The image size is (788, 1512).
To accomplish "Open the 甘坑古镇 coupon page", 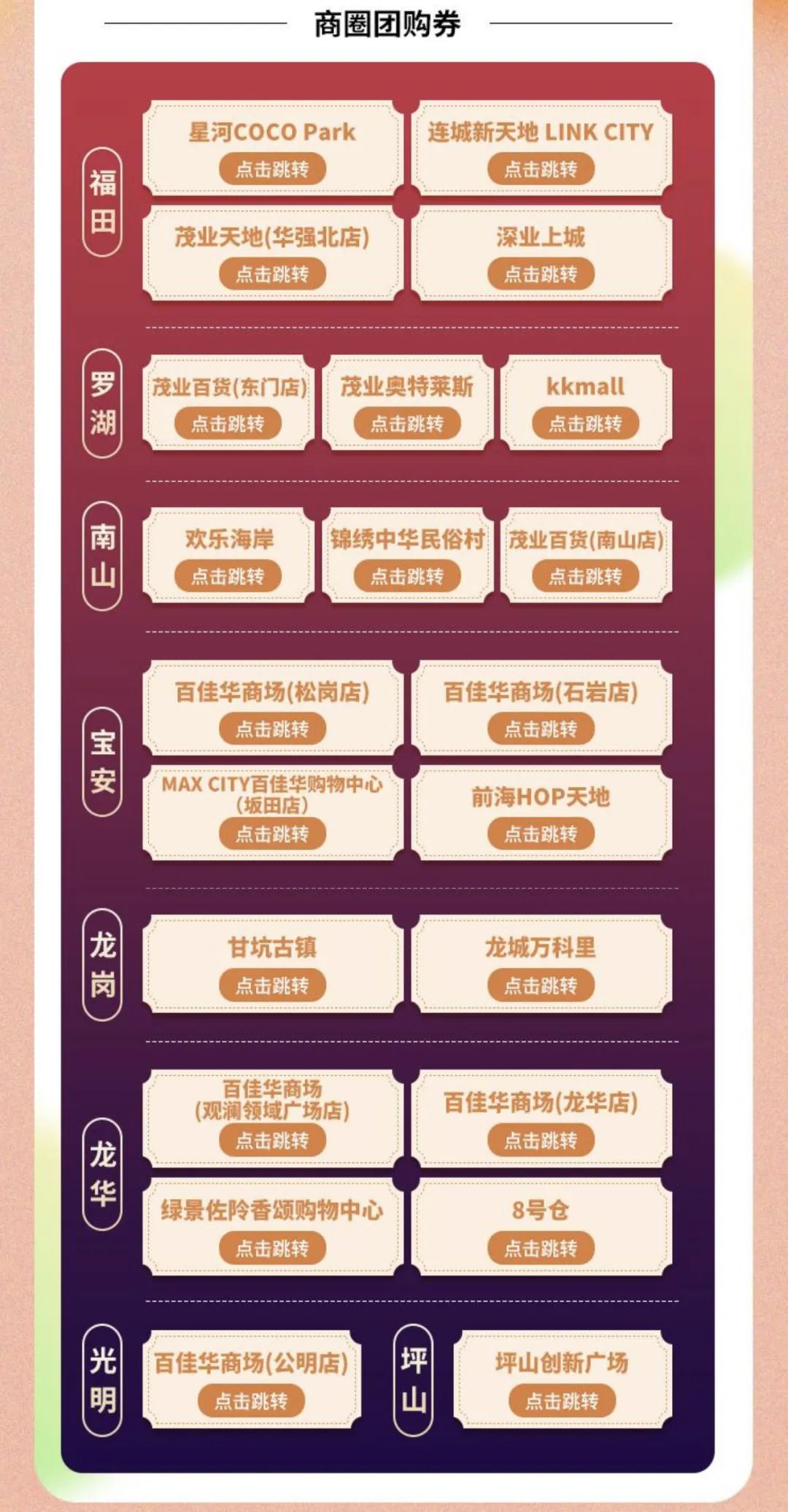I will [x=272, y=985].
